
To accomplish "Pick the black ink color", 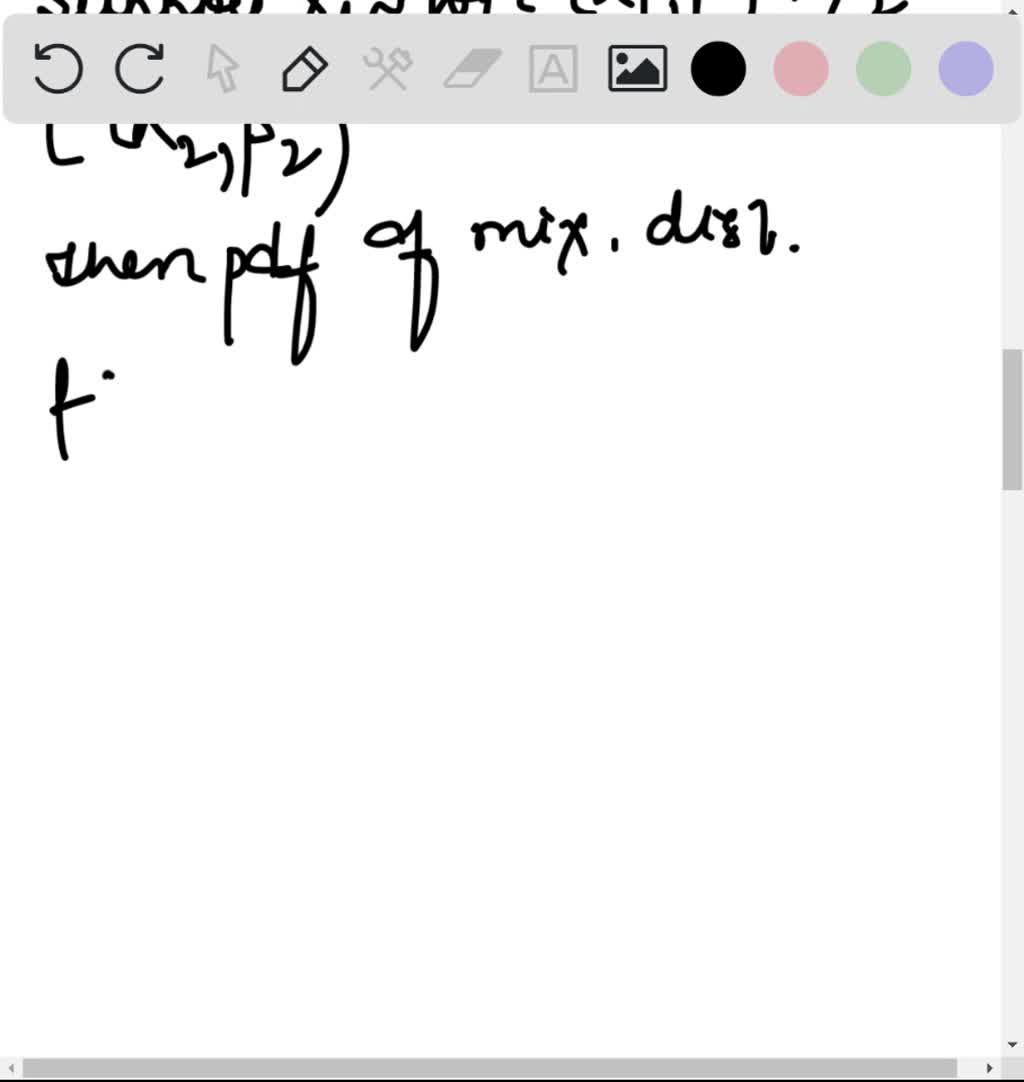I will [x=719, y=68].
